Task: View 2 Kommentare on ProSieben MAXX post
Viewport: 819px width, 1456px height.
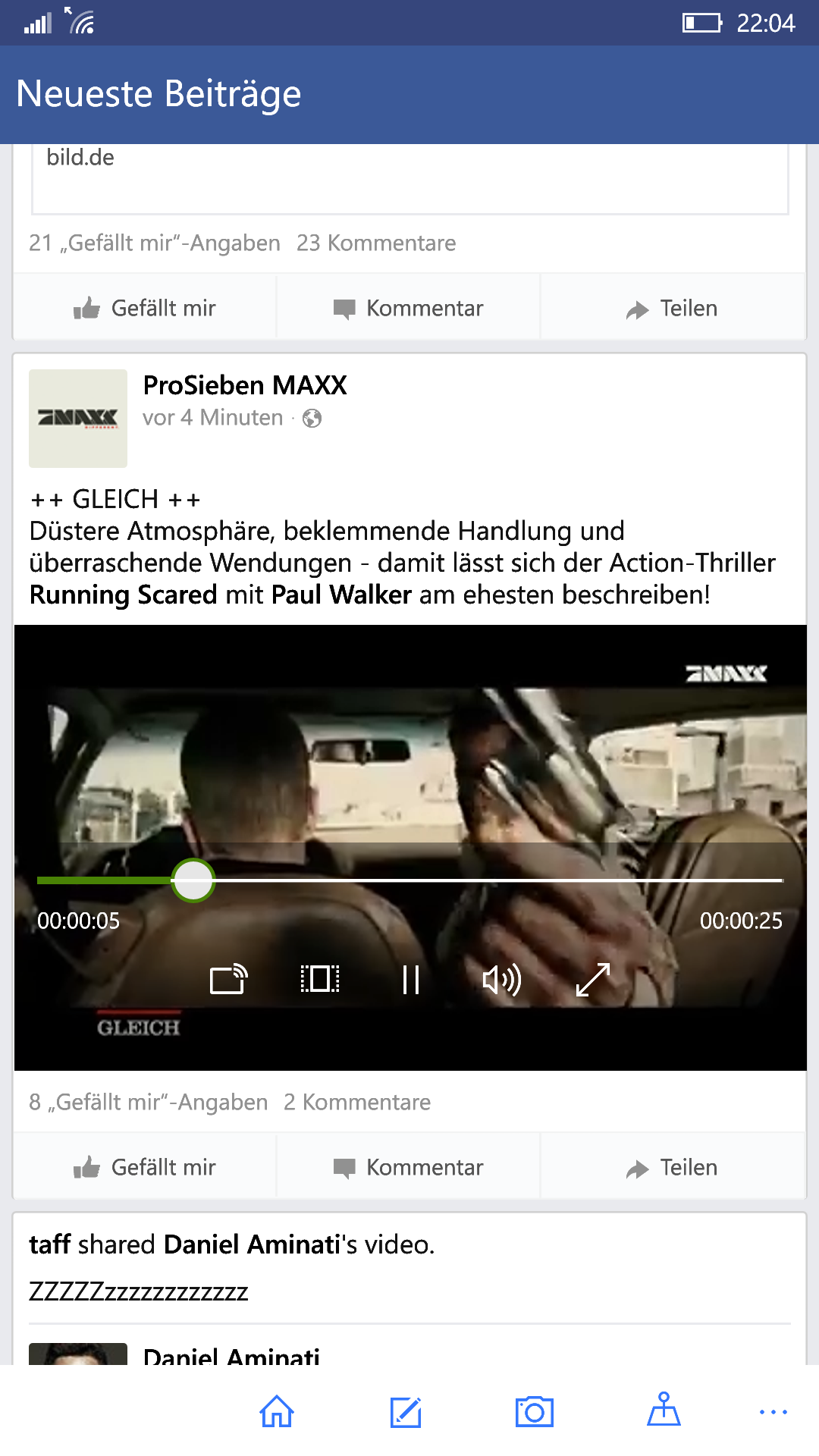Action: click(357, 1102)
